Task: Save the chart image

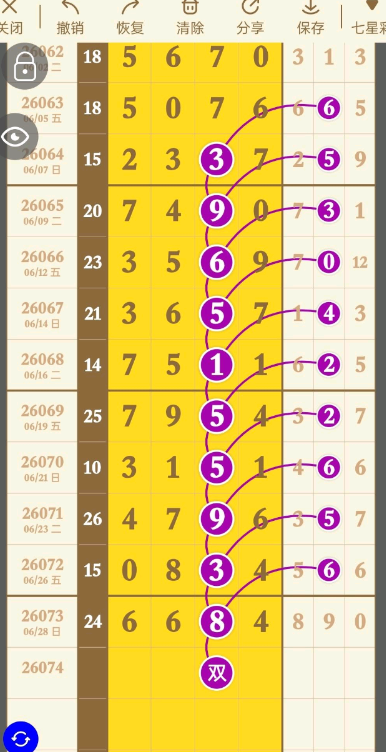Action: pyautogui.click(x=310, y=17)
